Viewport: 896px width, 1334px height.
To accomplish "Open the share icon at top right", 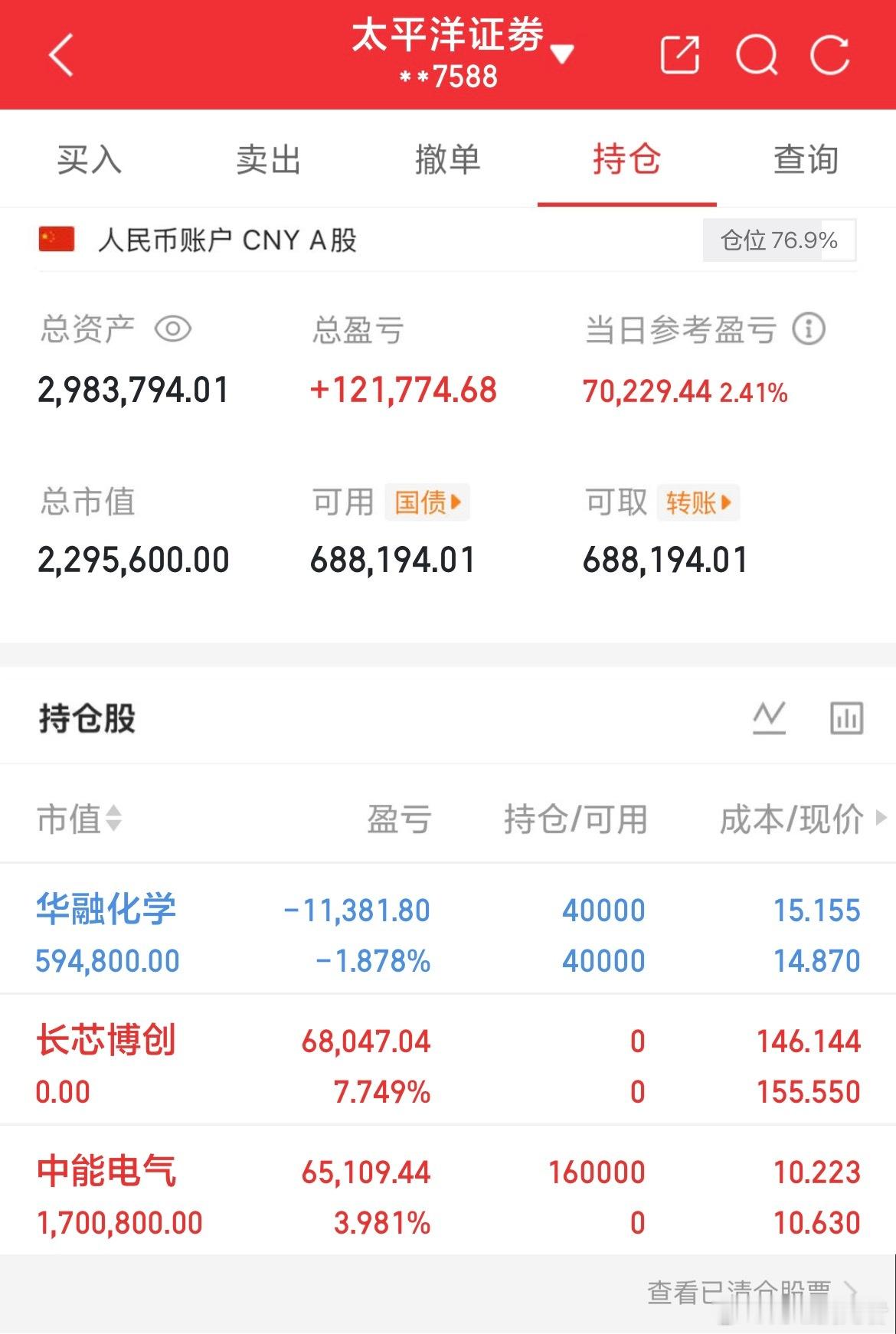I will tap(680, 55).
